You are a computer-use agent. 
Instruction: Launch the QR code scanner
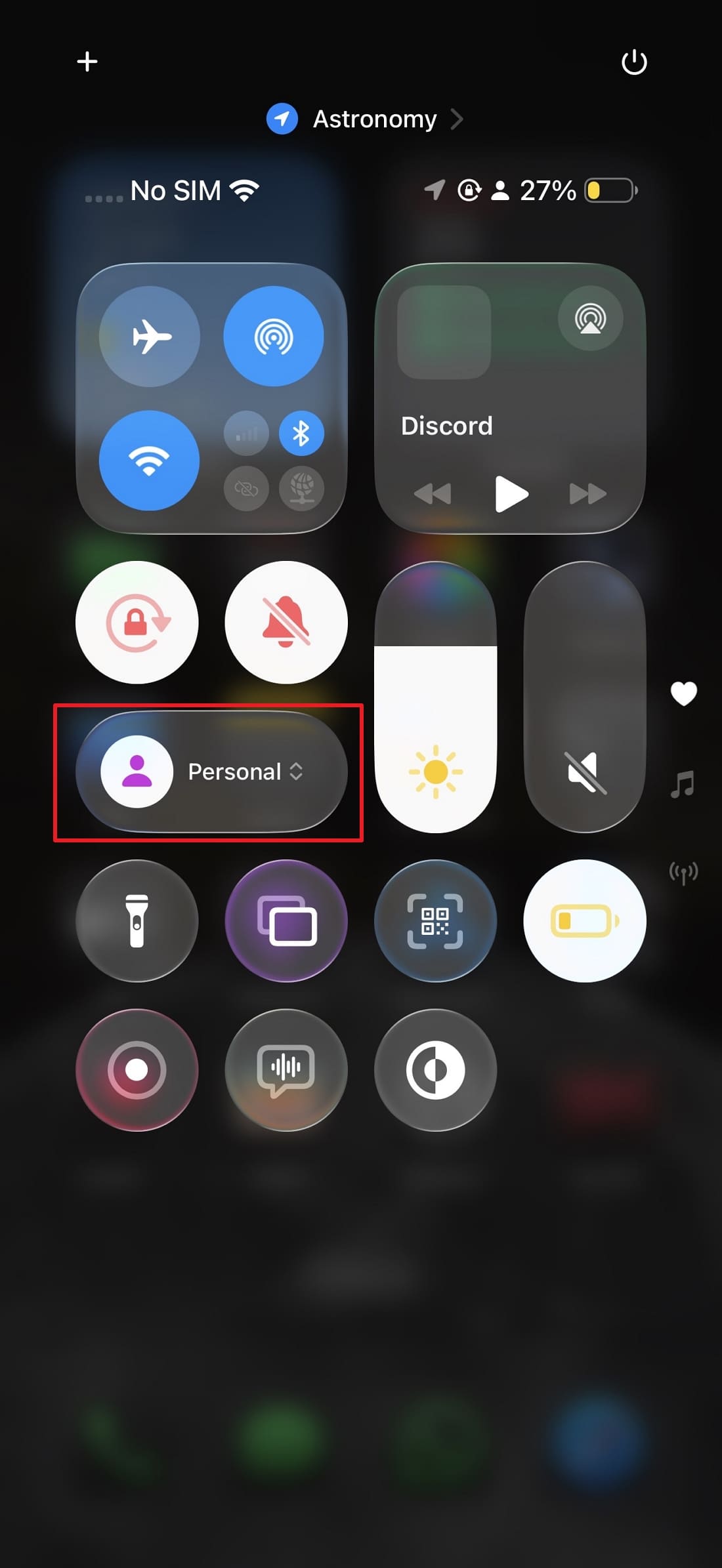(x=435, y=921)
